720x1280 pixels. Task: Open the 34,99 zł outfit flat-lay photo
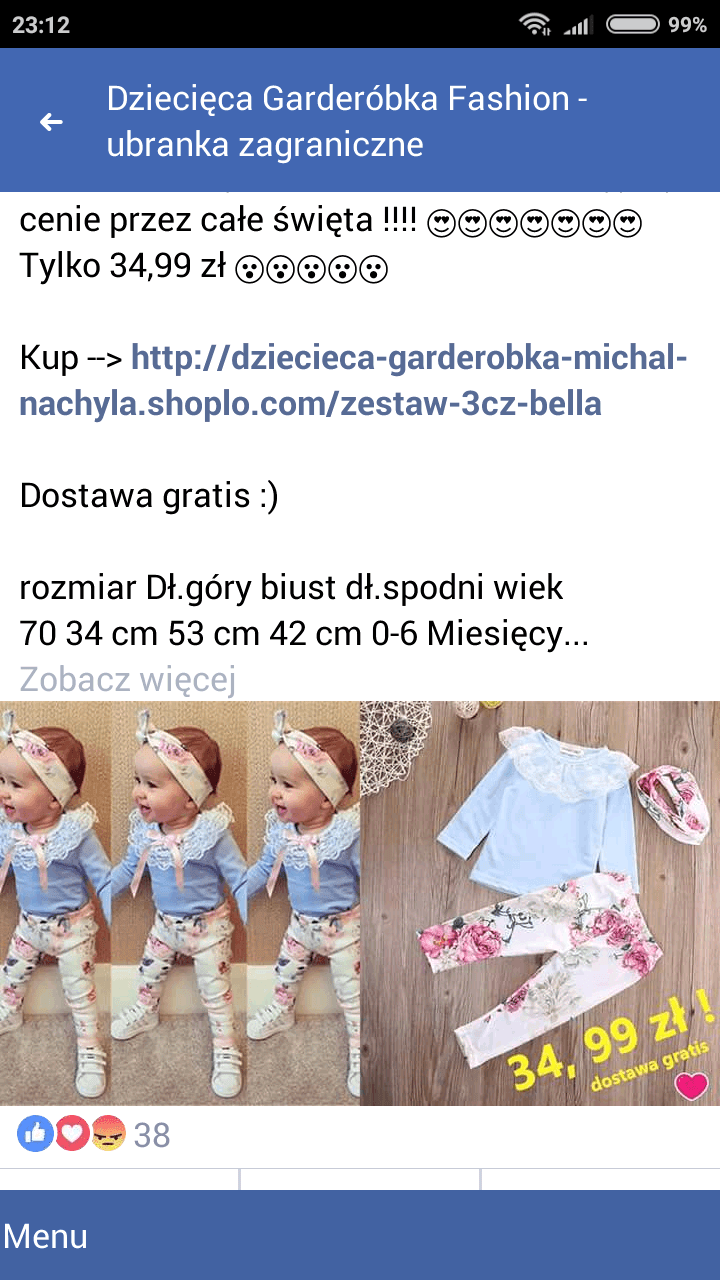[x=540, y=903]
